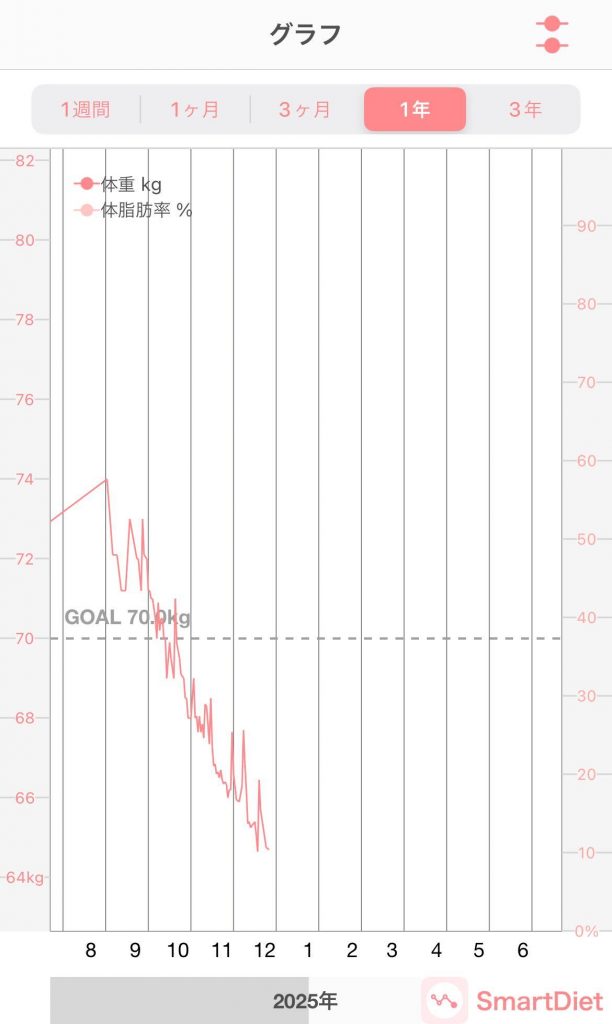Tap the selected 1年 tab
The height and width of the screenshot is (1024, 612).
click(x=415, y=109)
